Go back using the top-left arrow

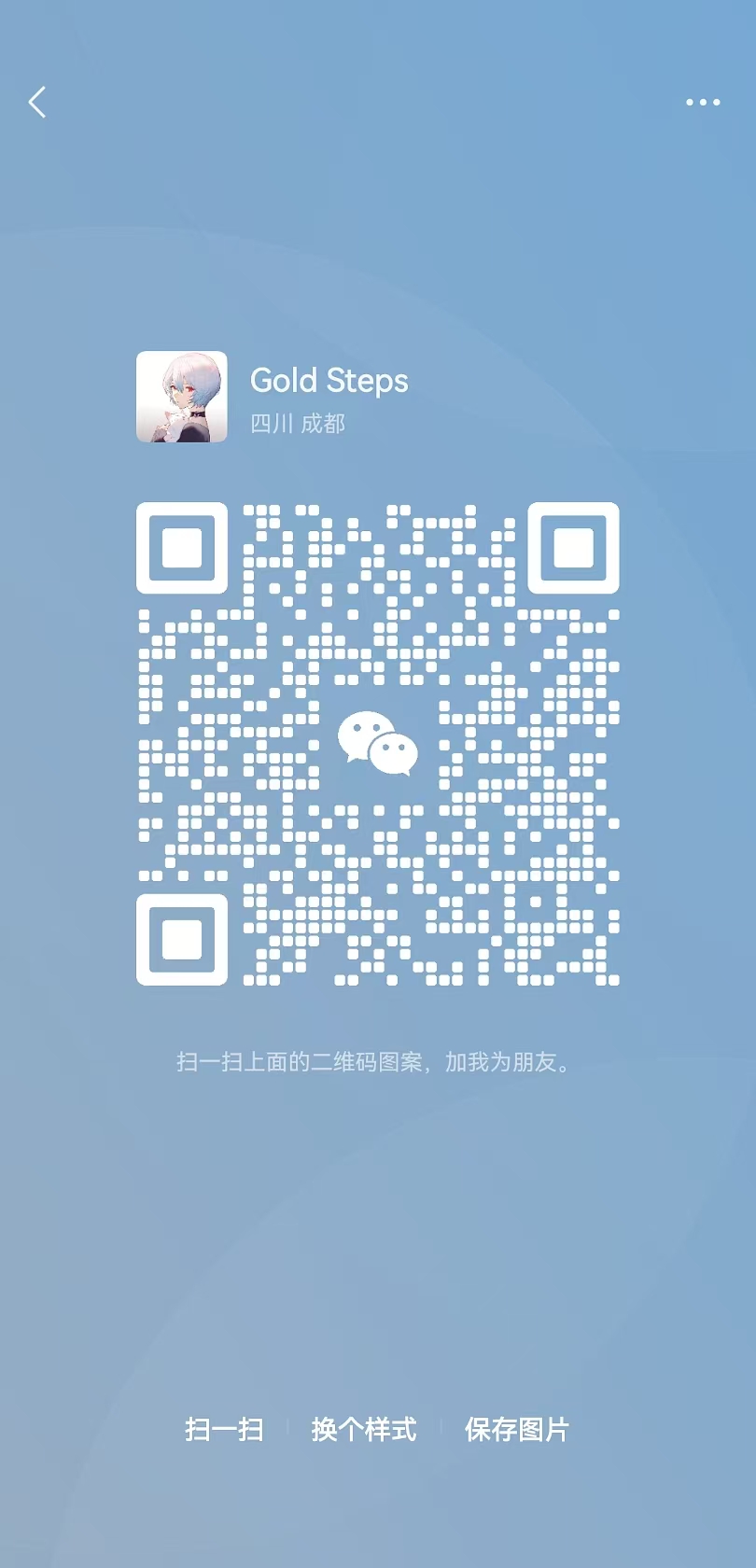[x=37, y=102]
